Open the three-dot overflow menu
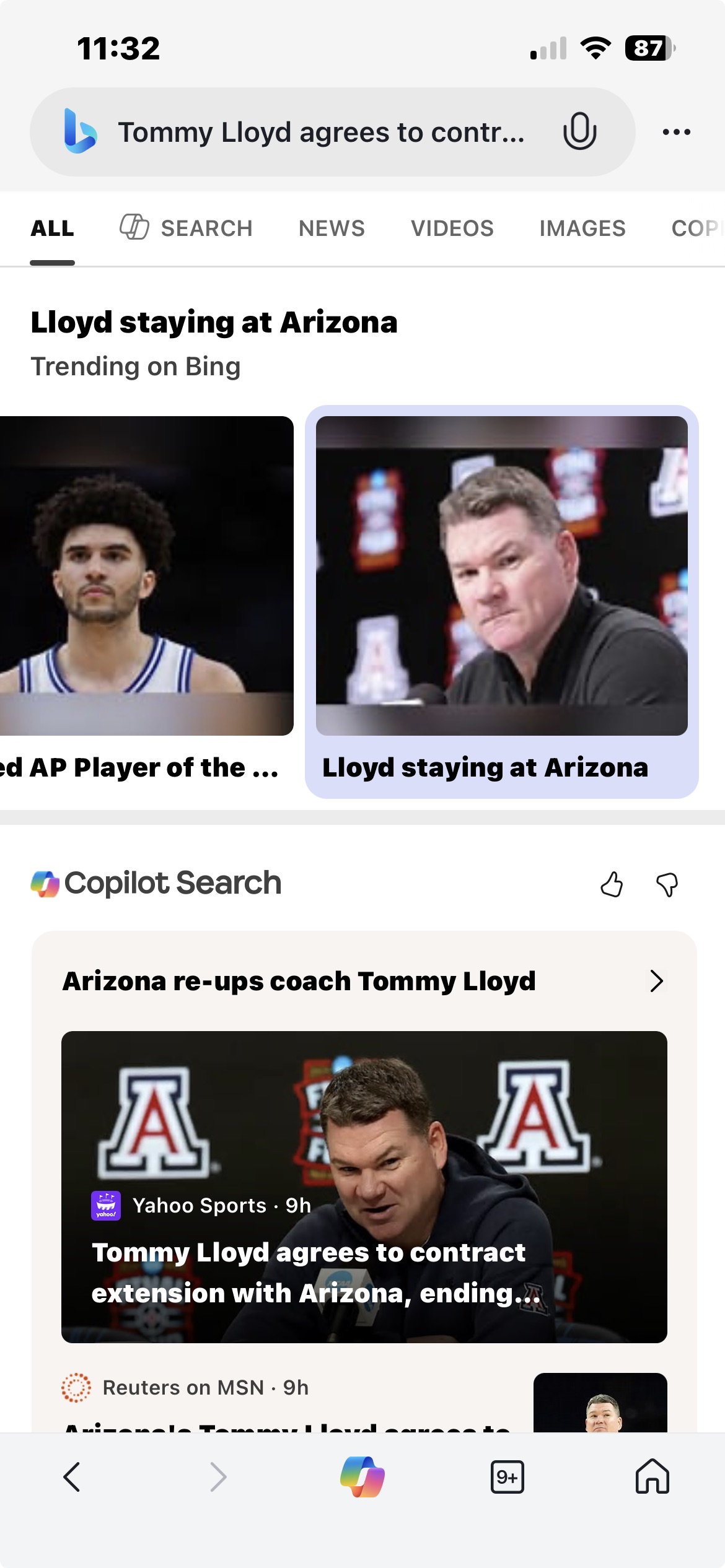The width and height of the screenshot is (725, 1568). 676,132
